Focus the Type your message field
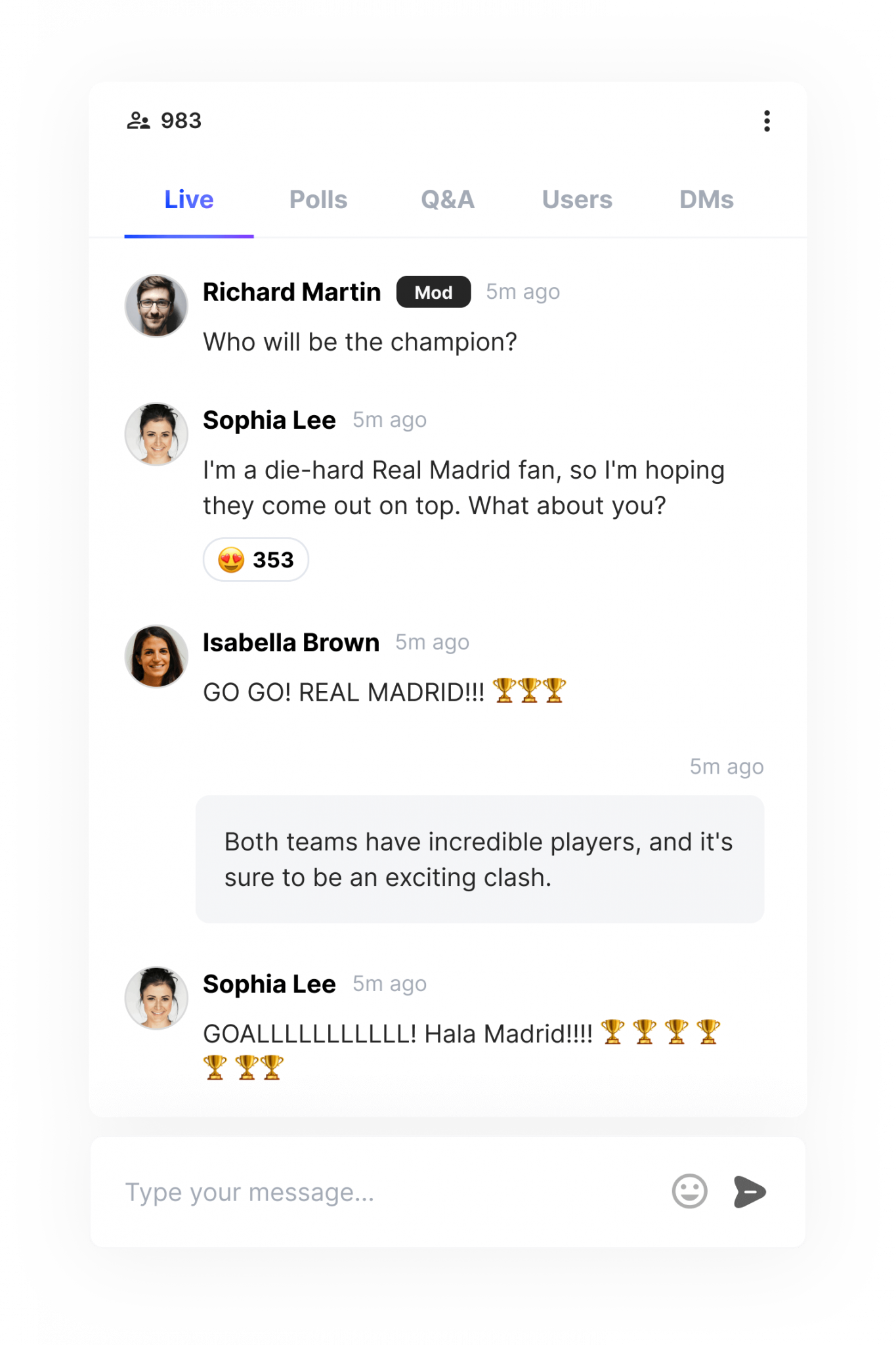This screenshot has width=896, height=1345. [x=387, y=1192]
